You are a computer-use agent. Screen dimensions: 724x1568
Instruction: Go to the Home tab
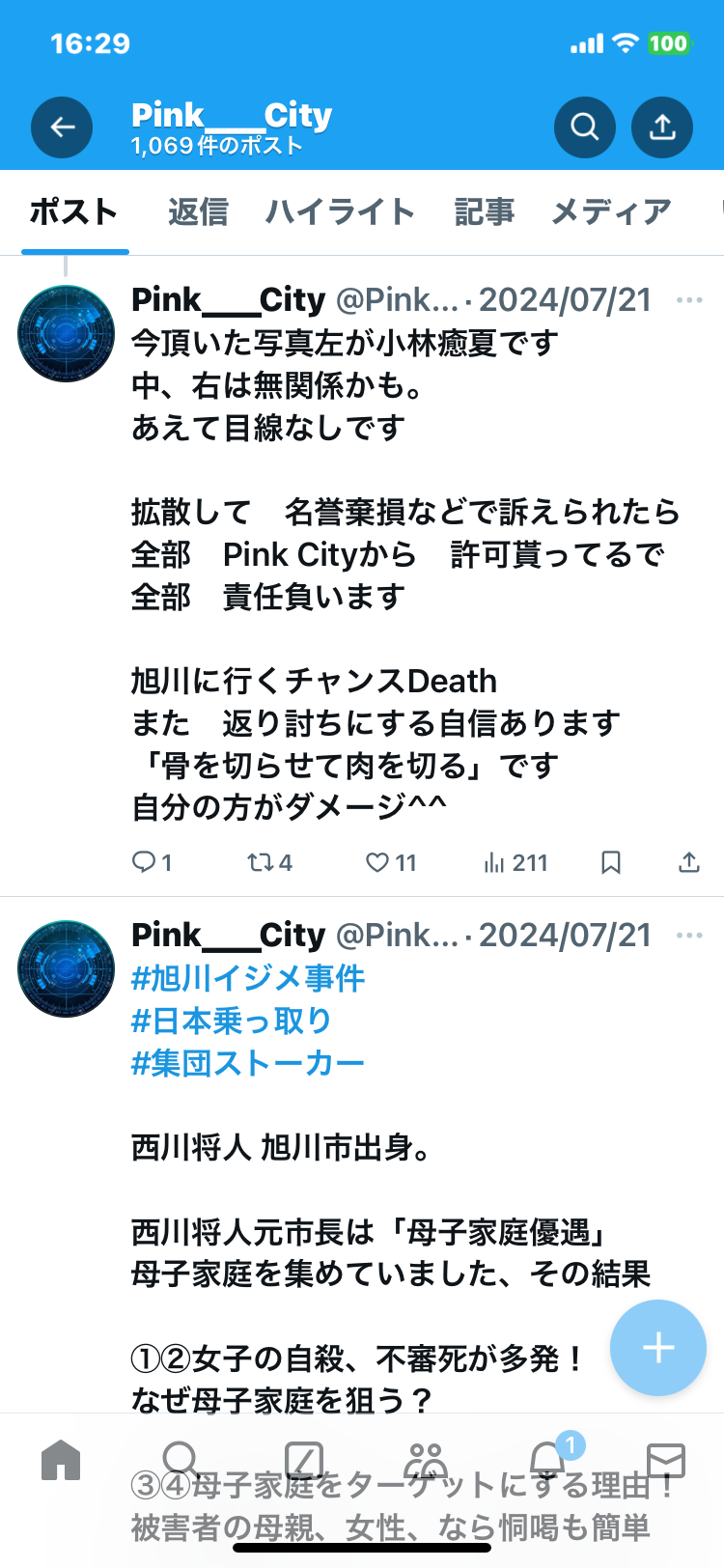(61, 1460)
